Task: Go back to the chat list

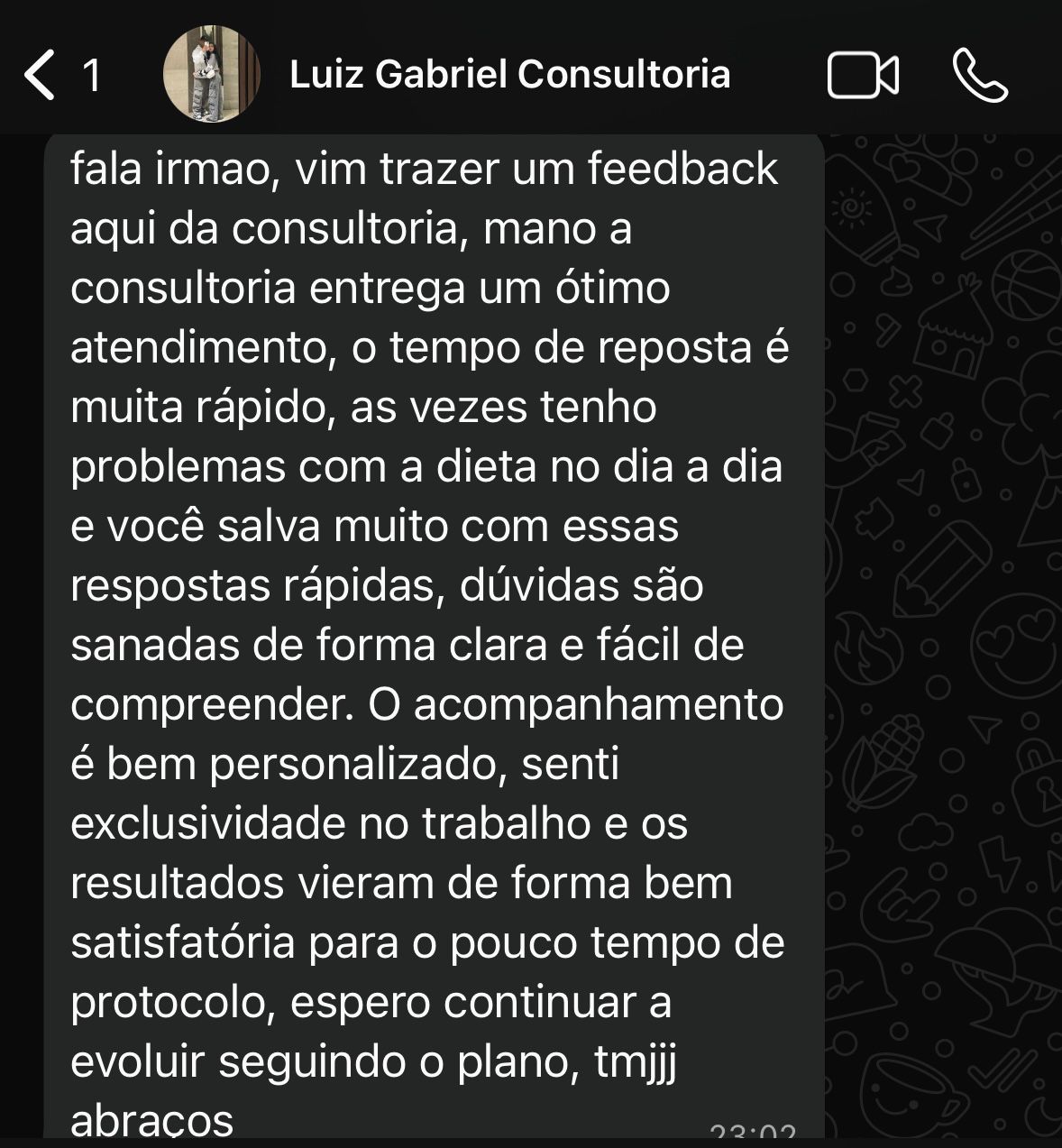Action: pyautogui.click(x=41, y=75)
